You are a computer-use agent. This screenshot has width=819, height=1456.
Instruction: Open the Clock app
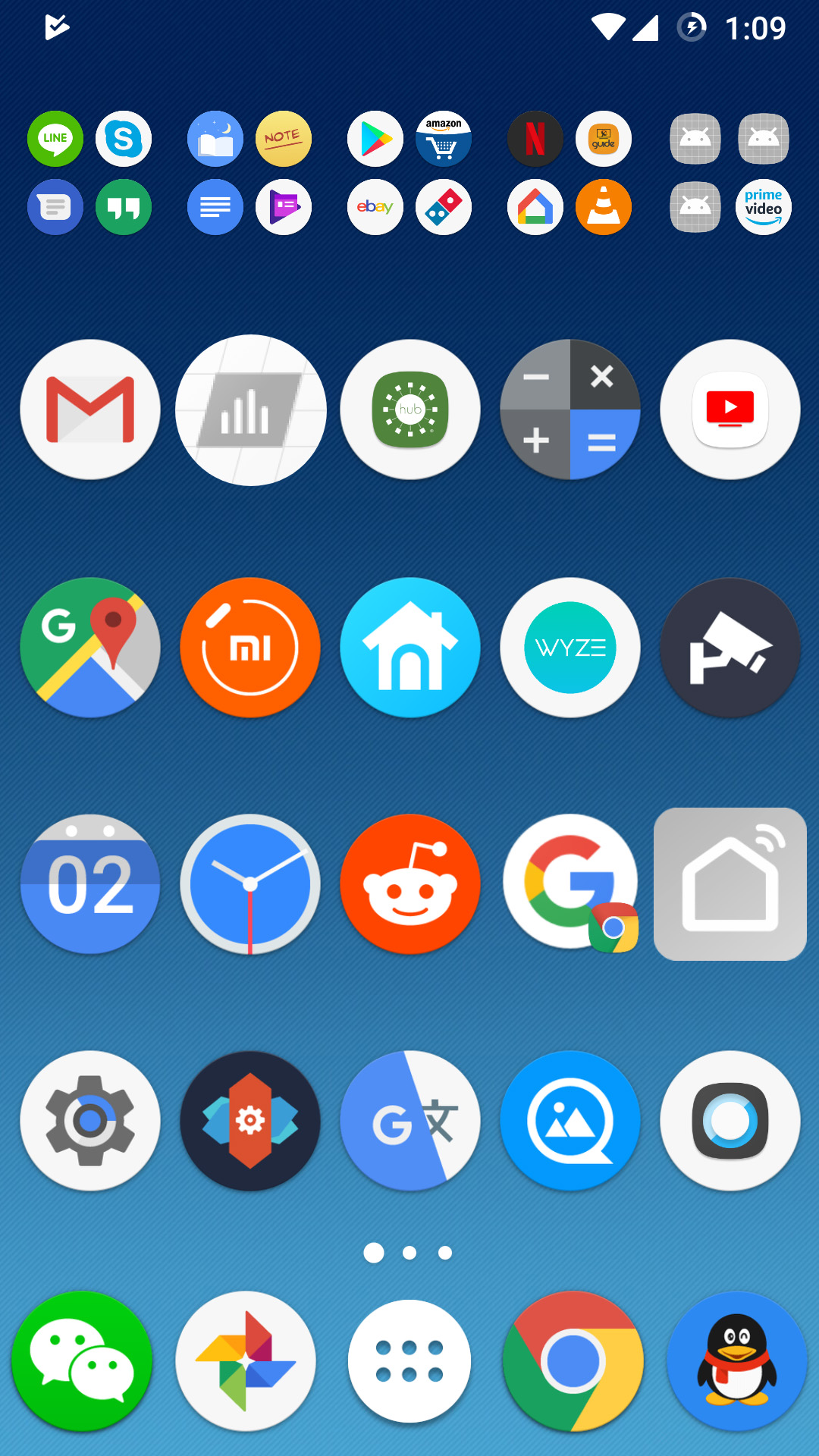(250, 884)
